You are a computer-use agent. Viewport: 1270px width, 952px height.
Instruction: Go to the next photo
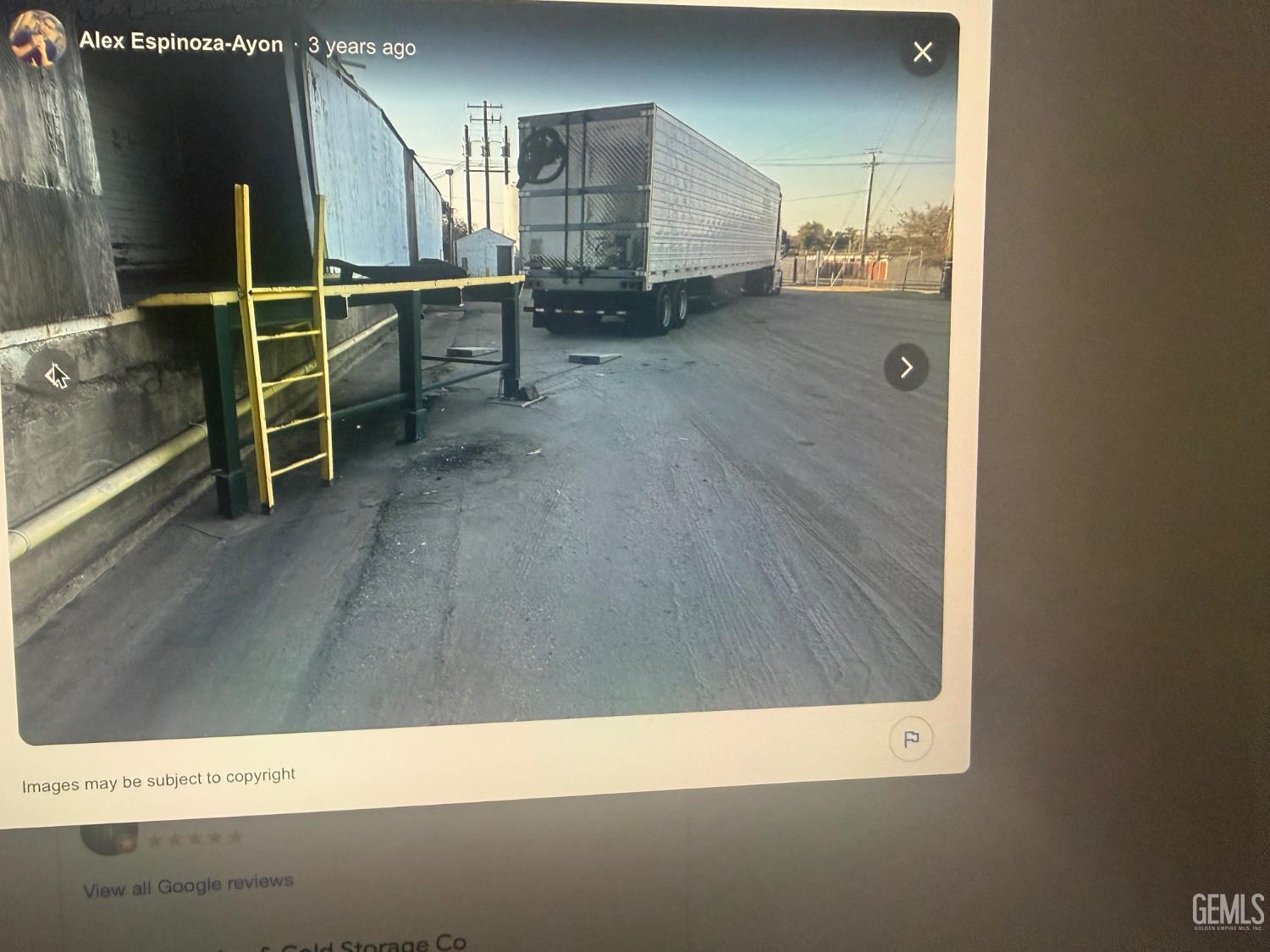coord(906,367)
